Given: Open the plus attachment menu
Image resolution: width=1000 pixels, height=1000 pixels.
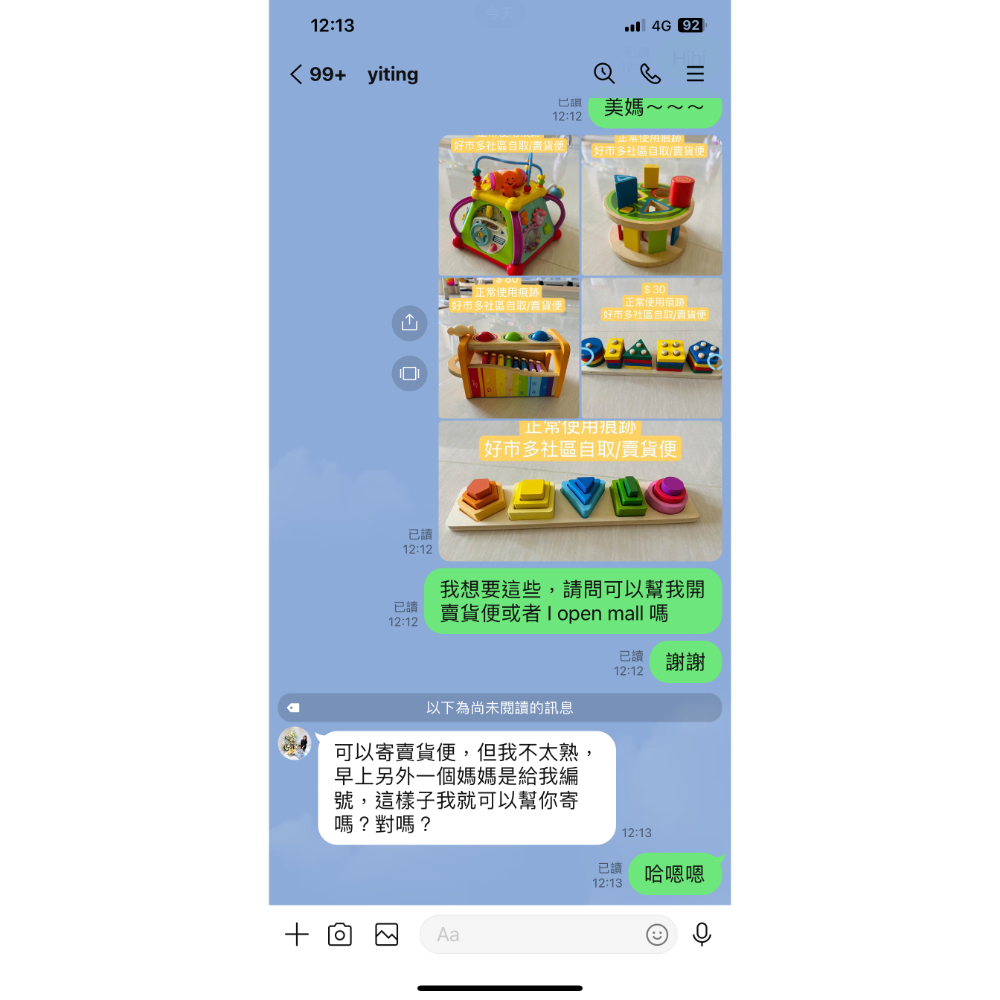Looking at the screenshot, I should tap(297, 935).
